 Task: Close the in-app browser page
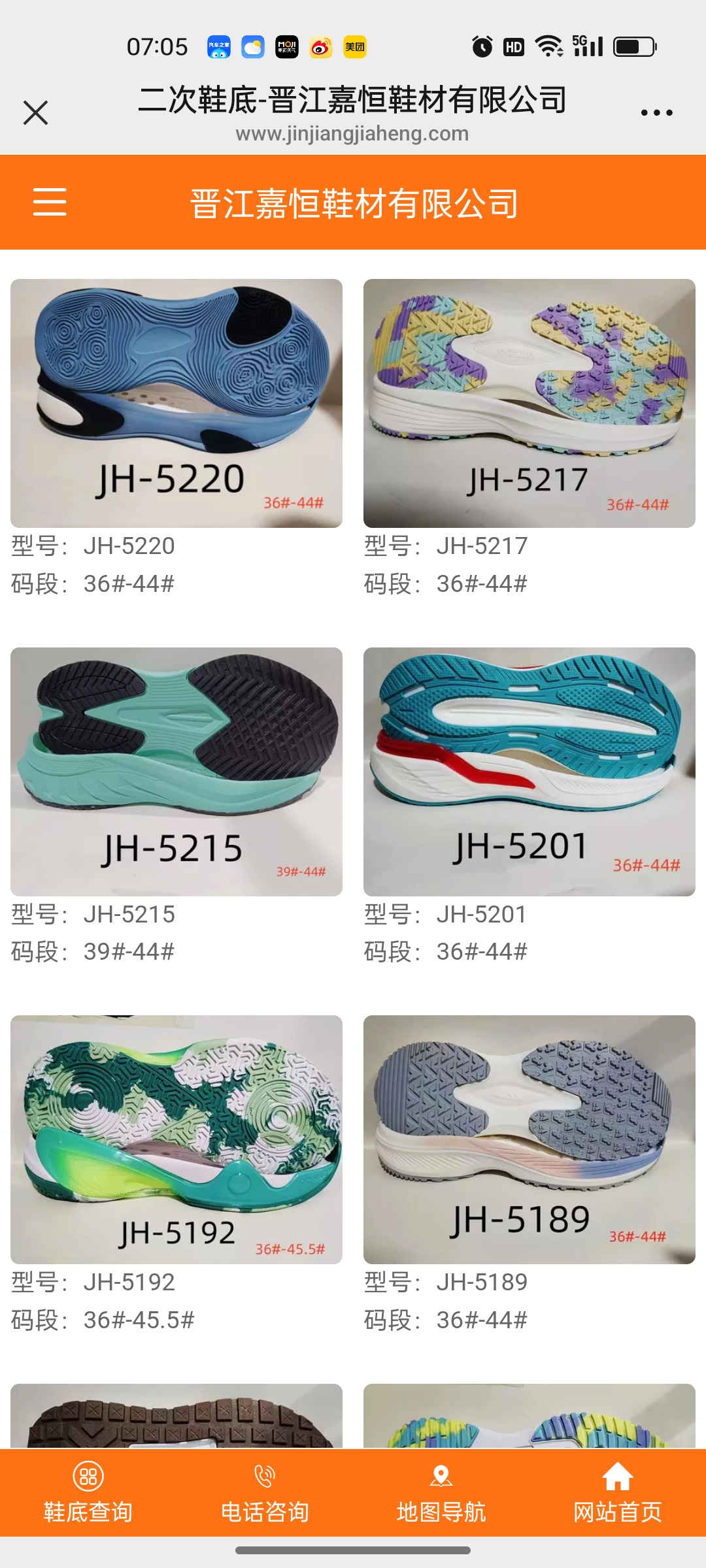pyautogui.click(x=35, y=112)
